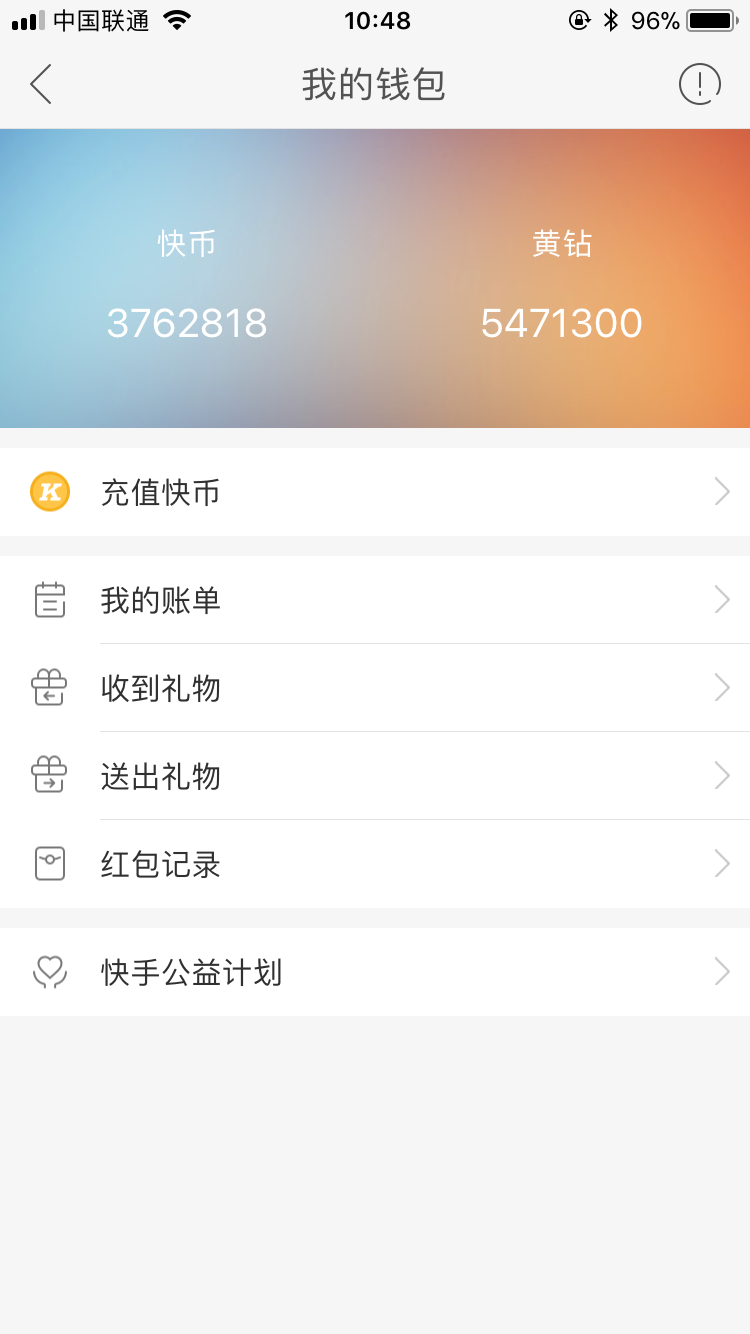The height and width of the screenshot is (1334, 750).
Task: Click the yellow K coin recharge icon
Action: 49,491
